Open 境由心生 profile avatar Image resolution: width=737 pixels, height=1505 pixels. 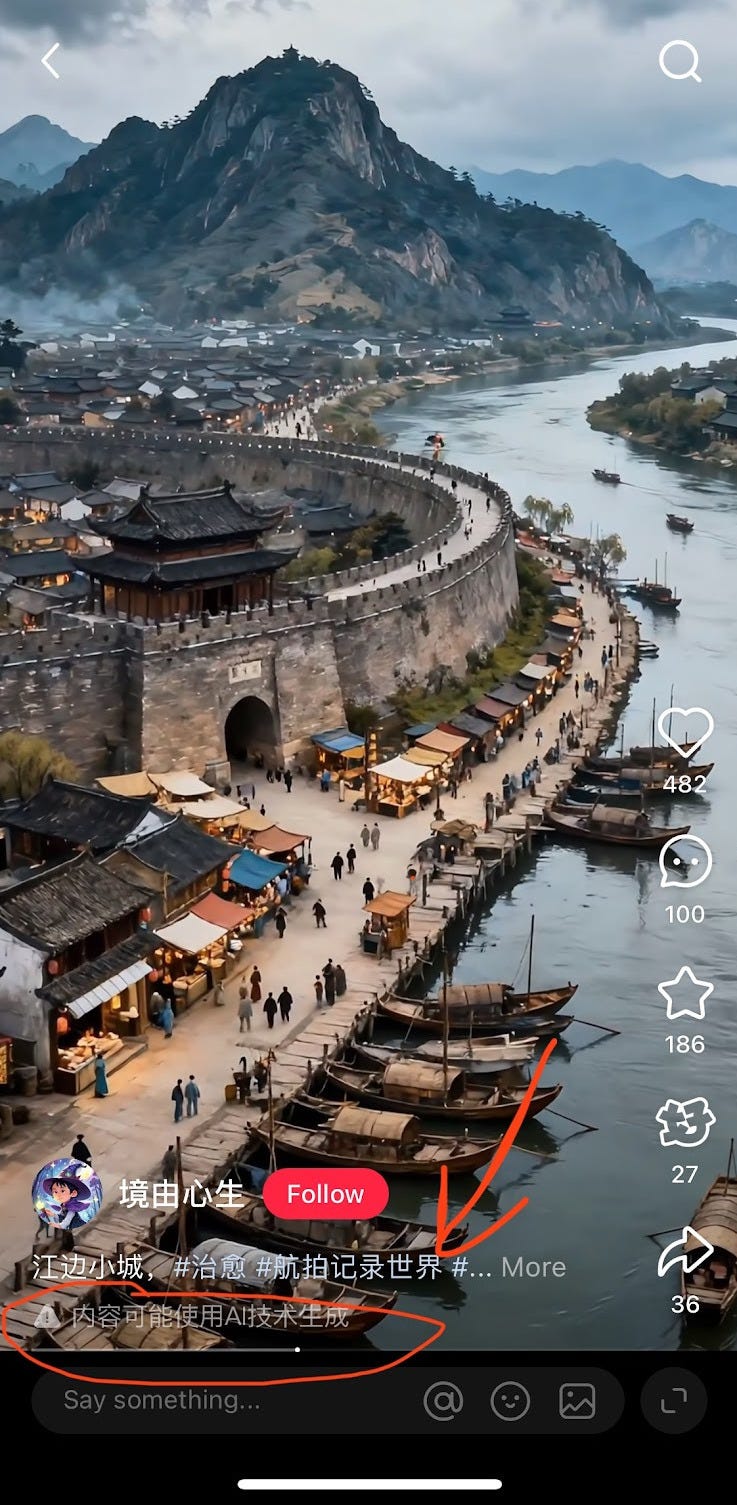pos(67,1194)
